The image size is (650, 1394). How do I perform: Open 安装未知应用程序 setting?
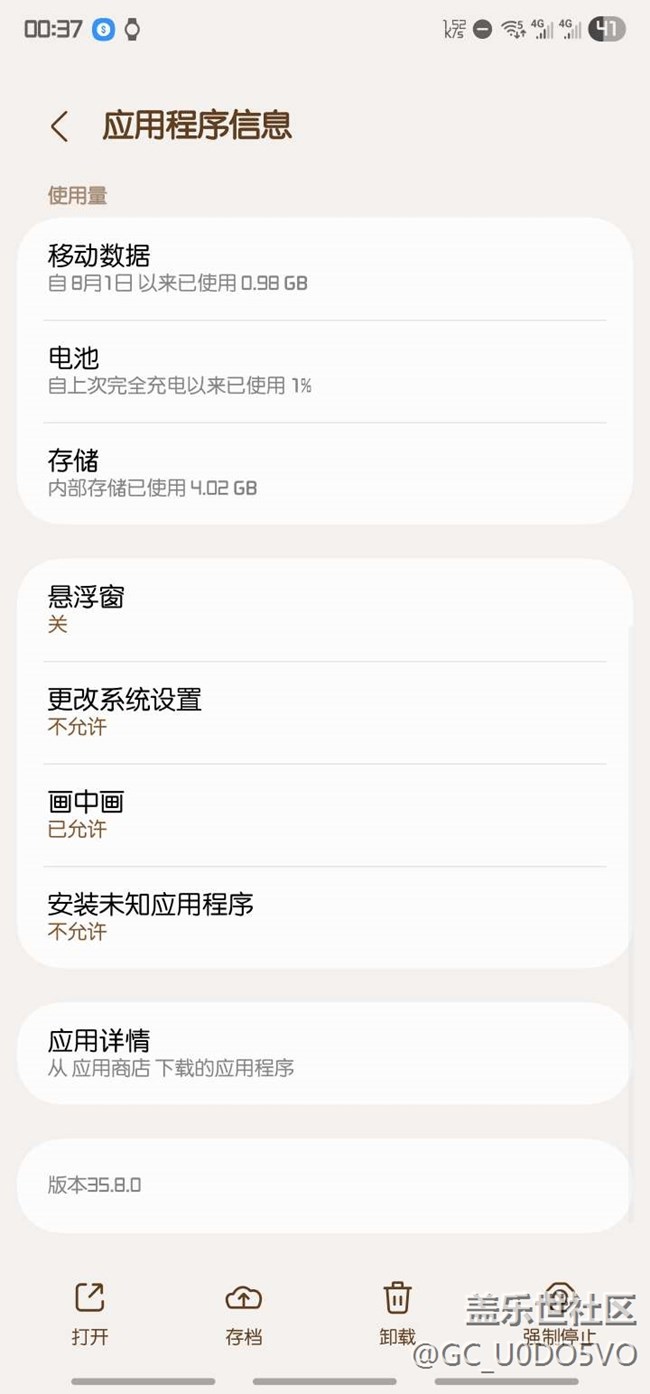(x=324, y=917)
